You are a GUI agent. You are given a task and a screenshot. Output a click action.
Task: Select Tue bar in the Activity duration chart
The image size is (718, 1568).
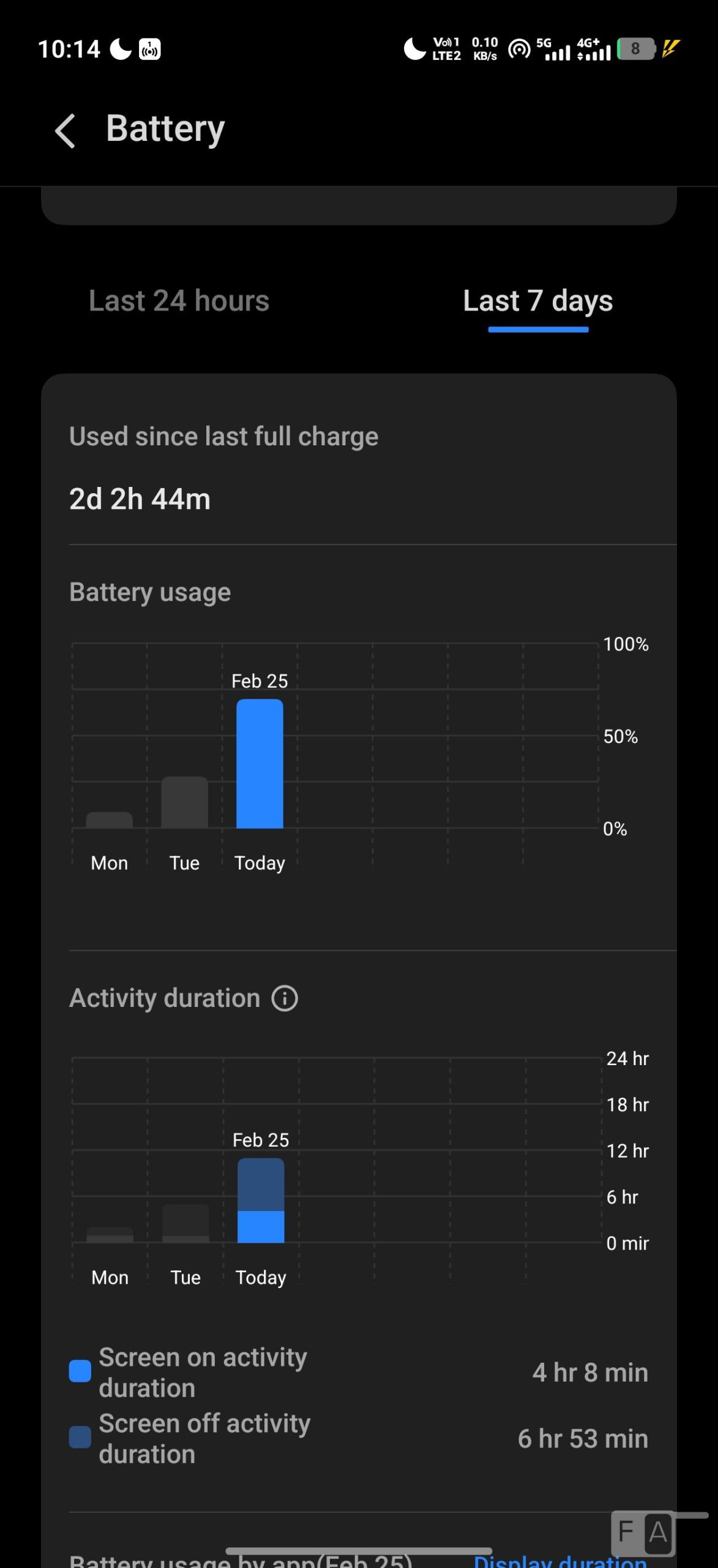pos(185,1224)
